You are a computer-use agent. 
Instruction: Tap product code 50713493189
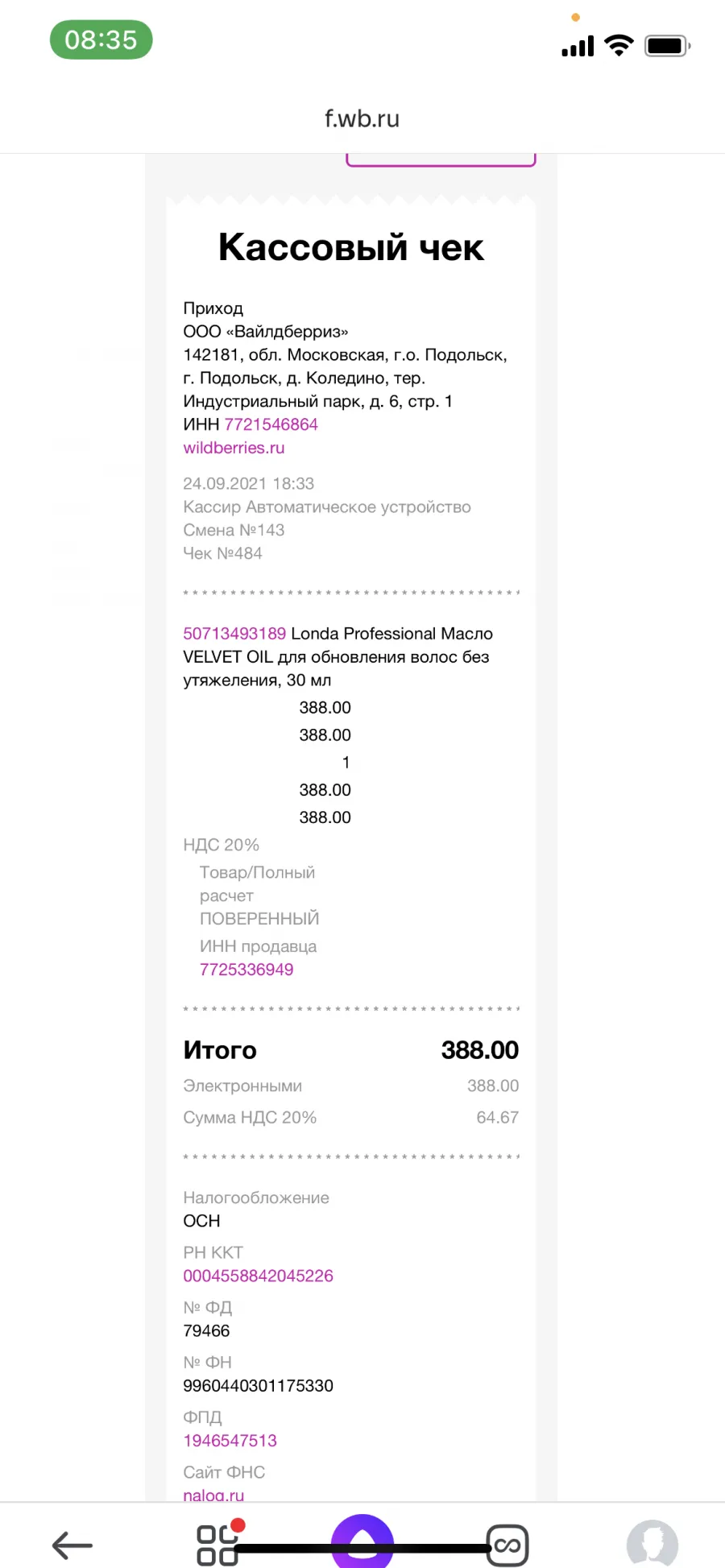[234, 634]
